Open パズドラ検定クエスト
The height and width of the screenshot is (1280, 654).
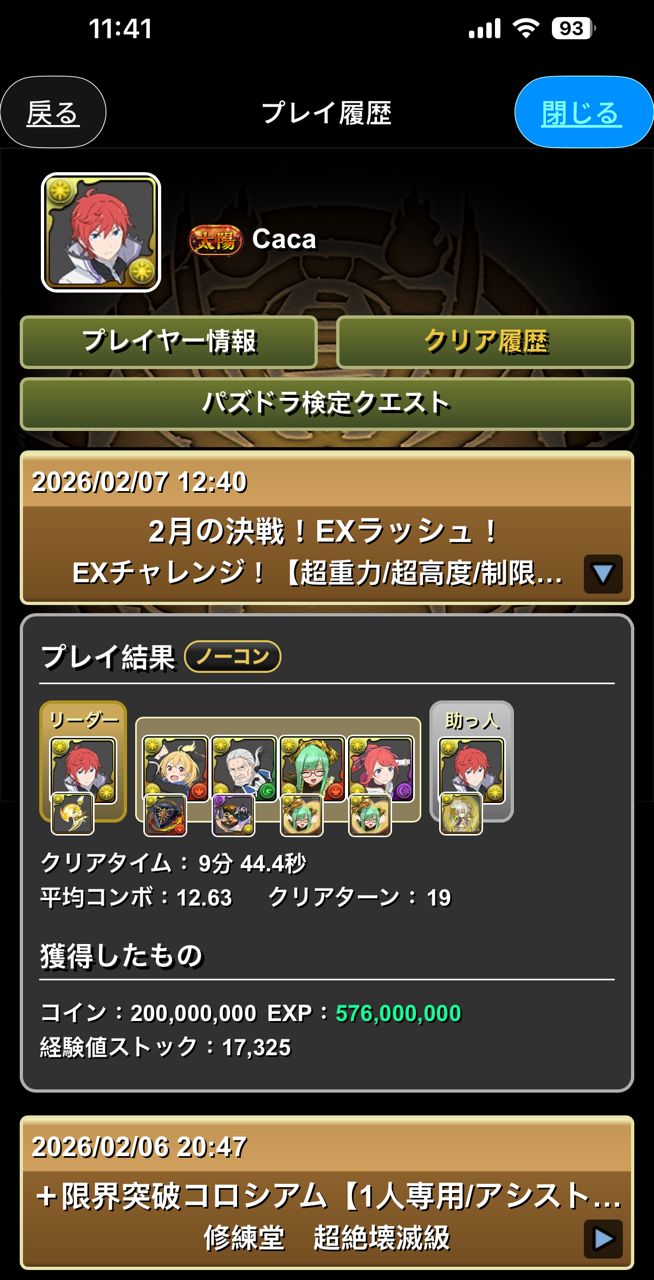tap(327, 403)
